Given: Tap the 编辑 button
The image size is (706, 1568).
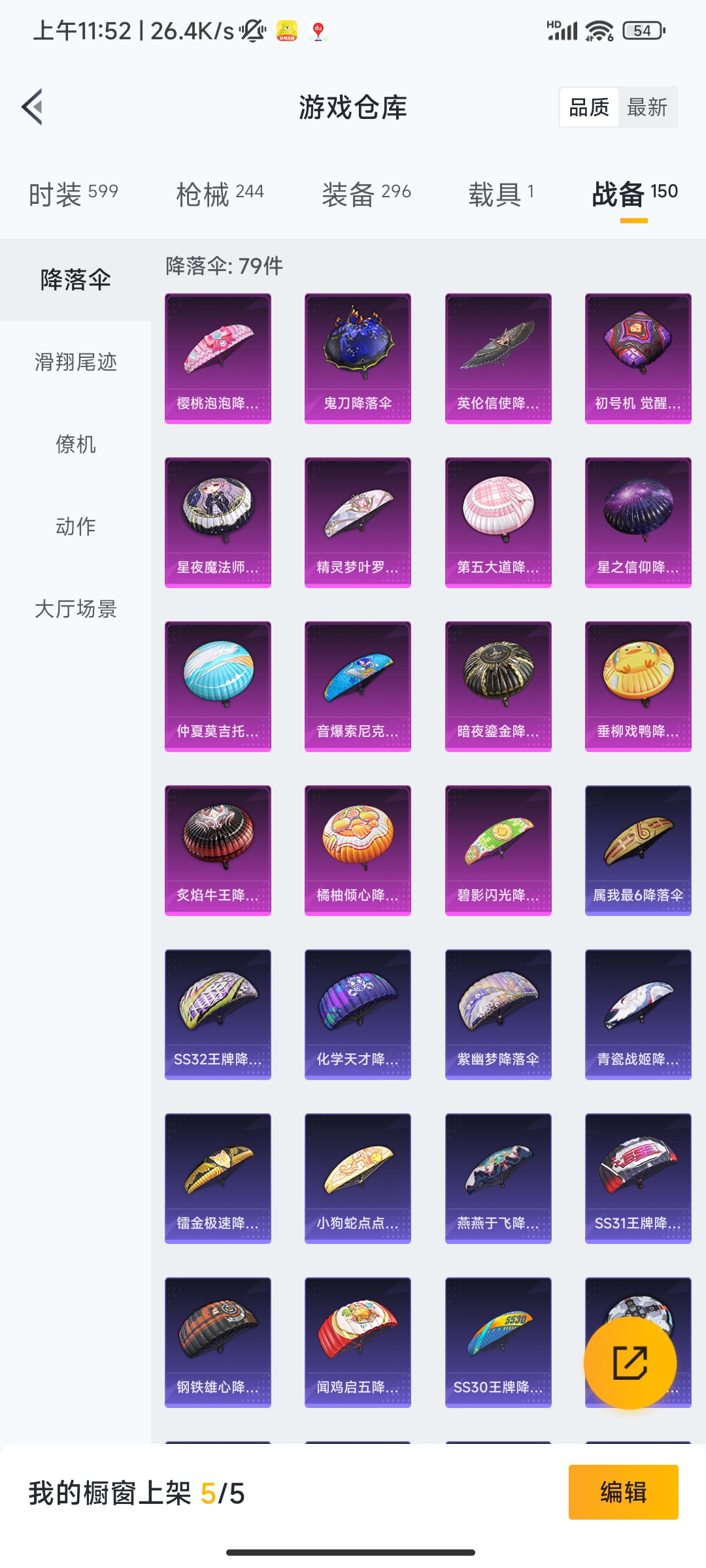Looking at the screenshot, I should pos(623,1492).
